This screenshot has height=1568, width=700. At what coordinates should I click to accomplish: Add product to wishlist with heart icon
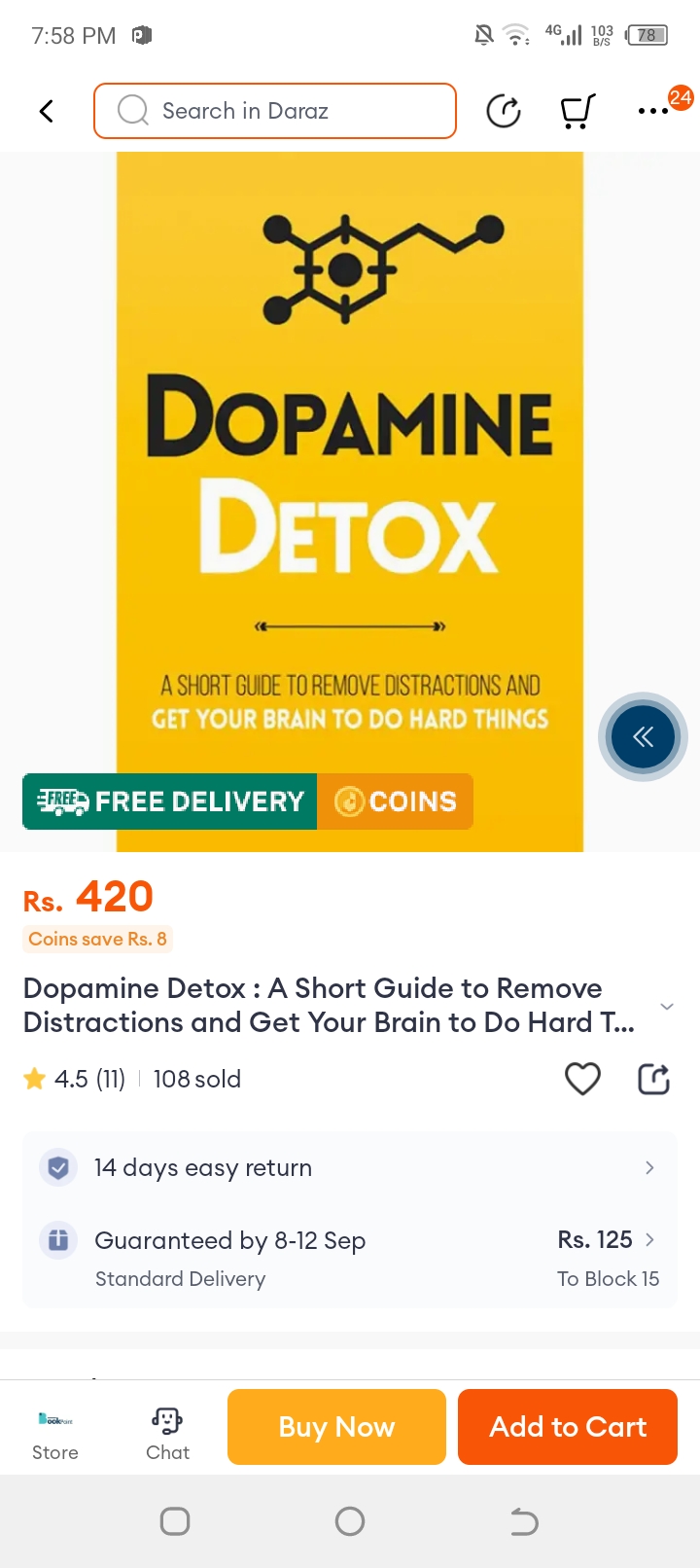tap(582, 1079)
